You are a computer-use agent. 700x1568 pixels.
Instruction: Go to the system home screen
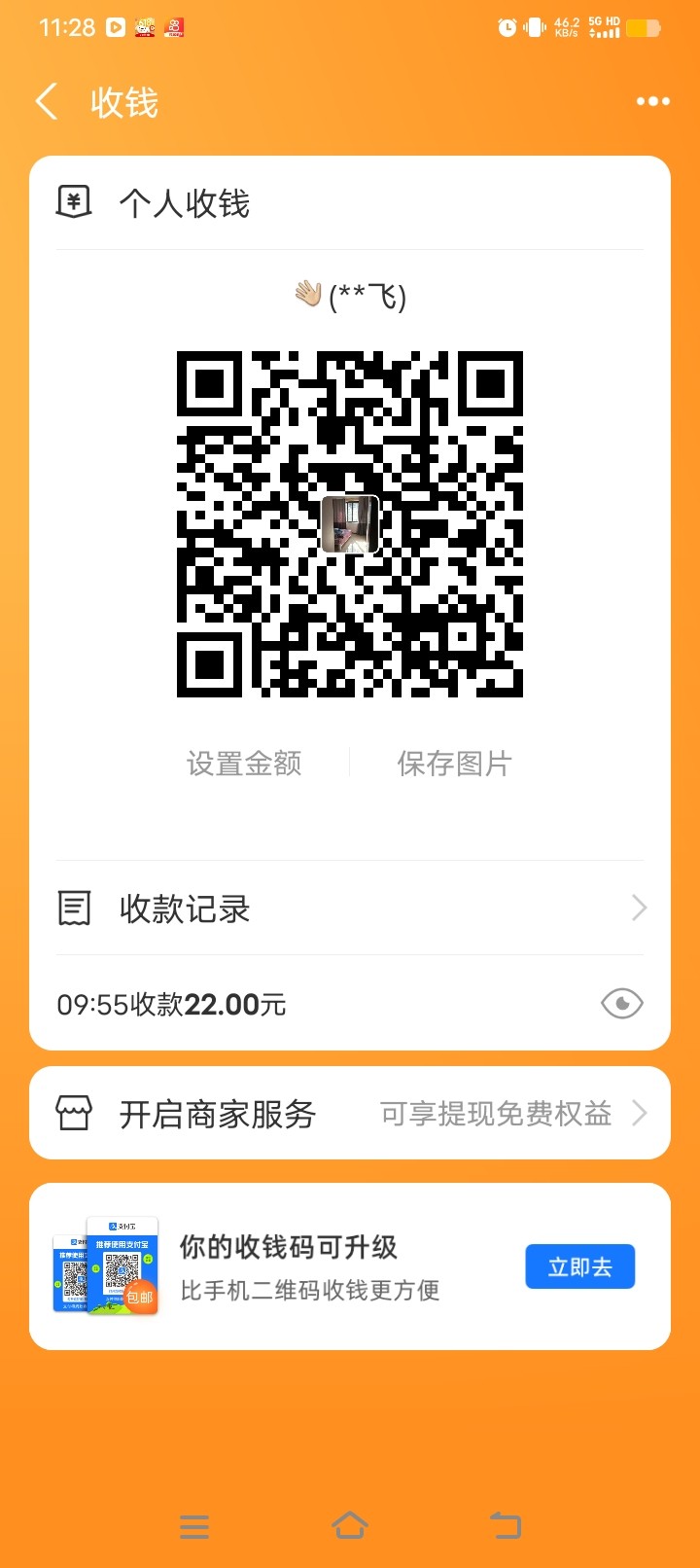point(350,1525)
